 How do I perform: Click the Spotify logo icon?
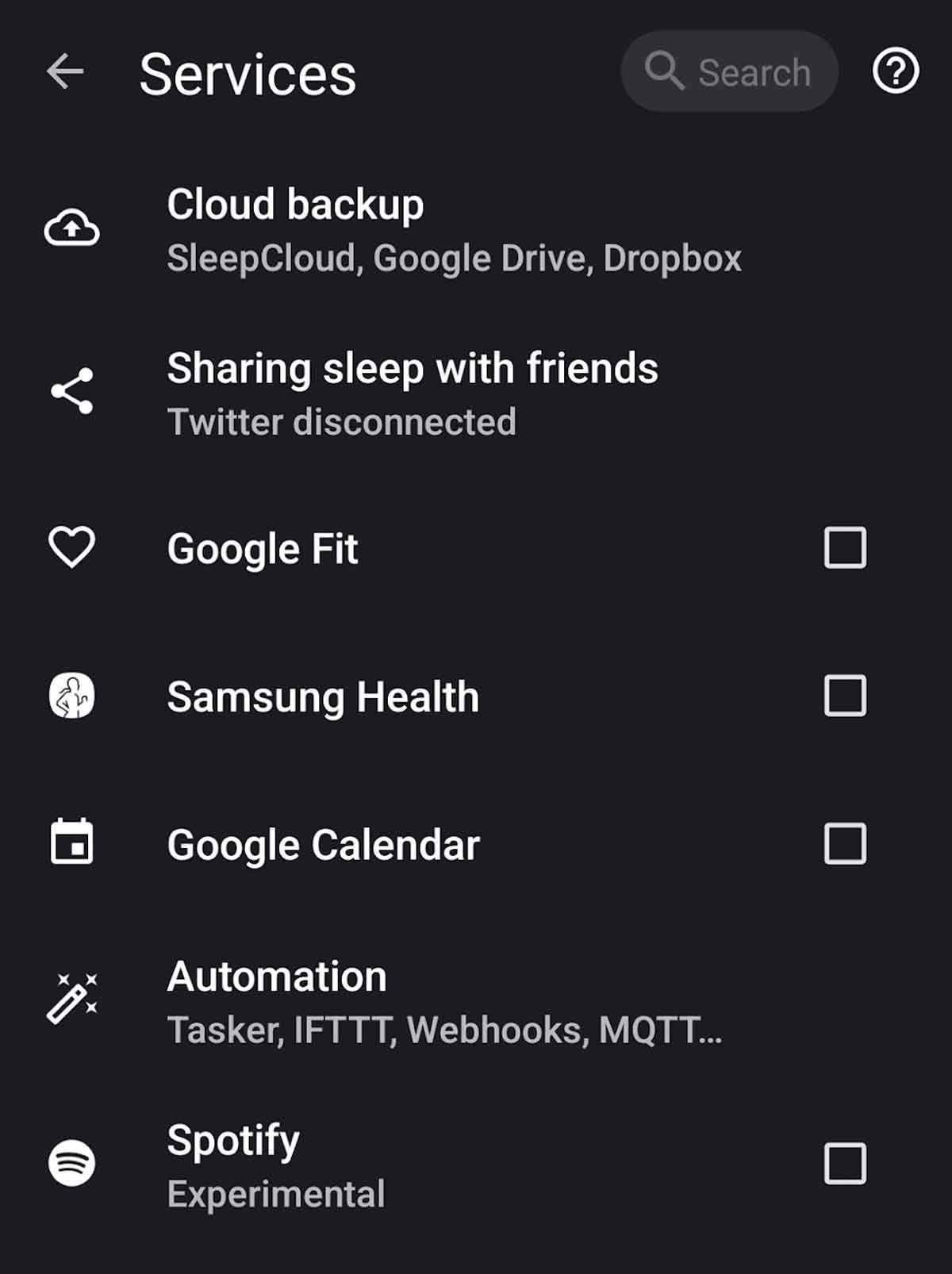point(71,1165)
